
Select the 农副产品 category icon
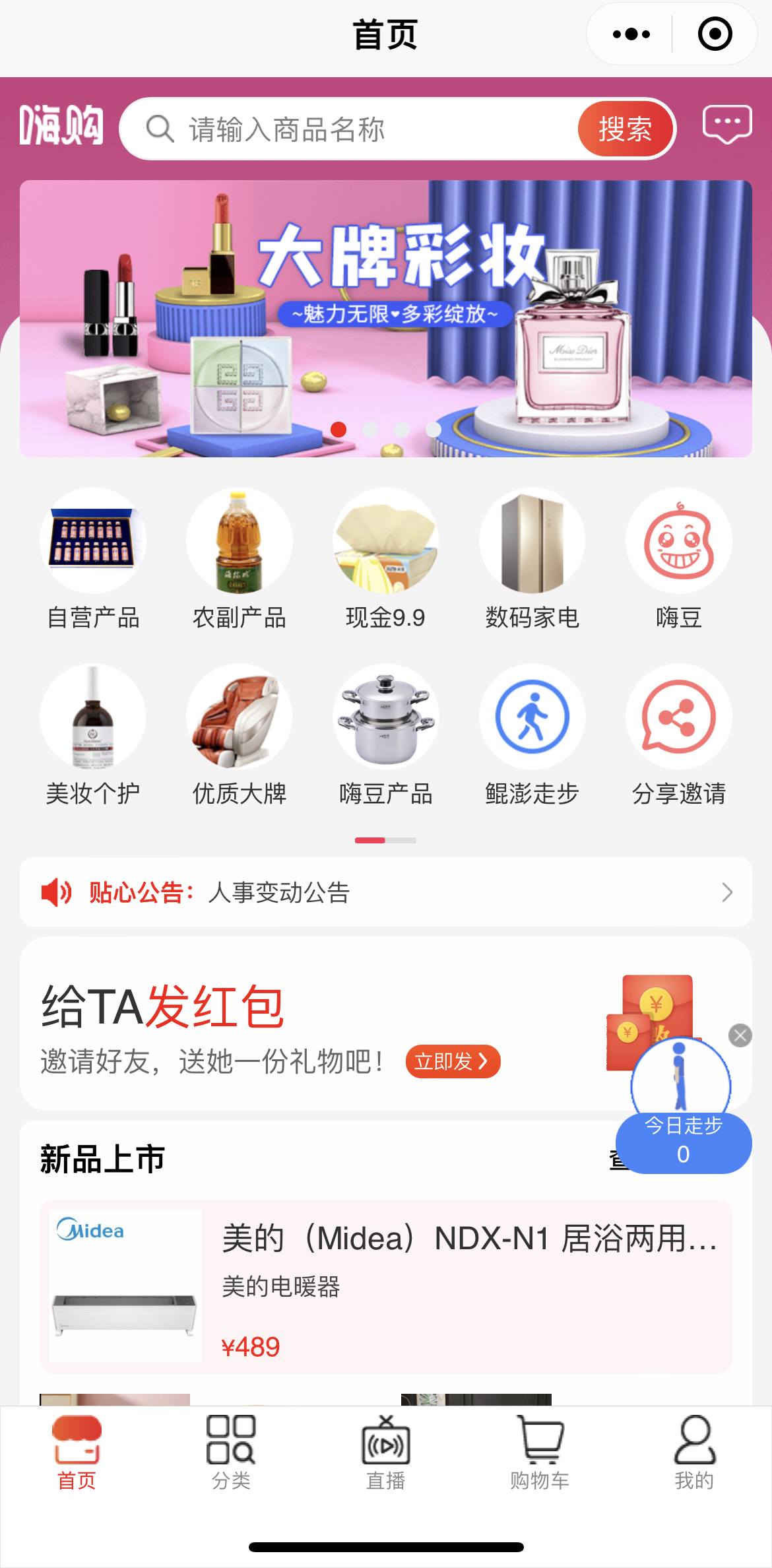[x=240, y=540]
